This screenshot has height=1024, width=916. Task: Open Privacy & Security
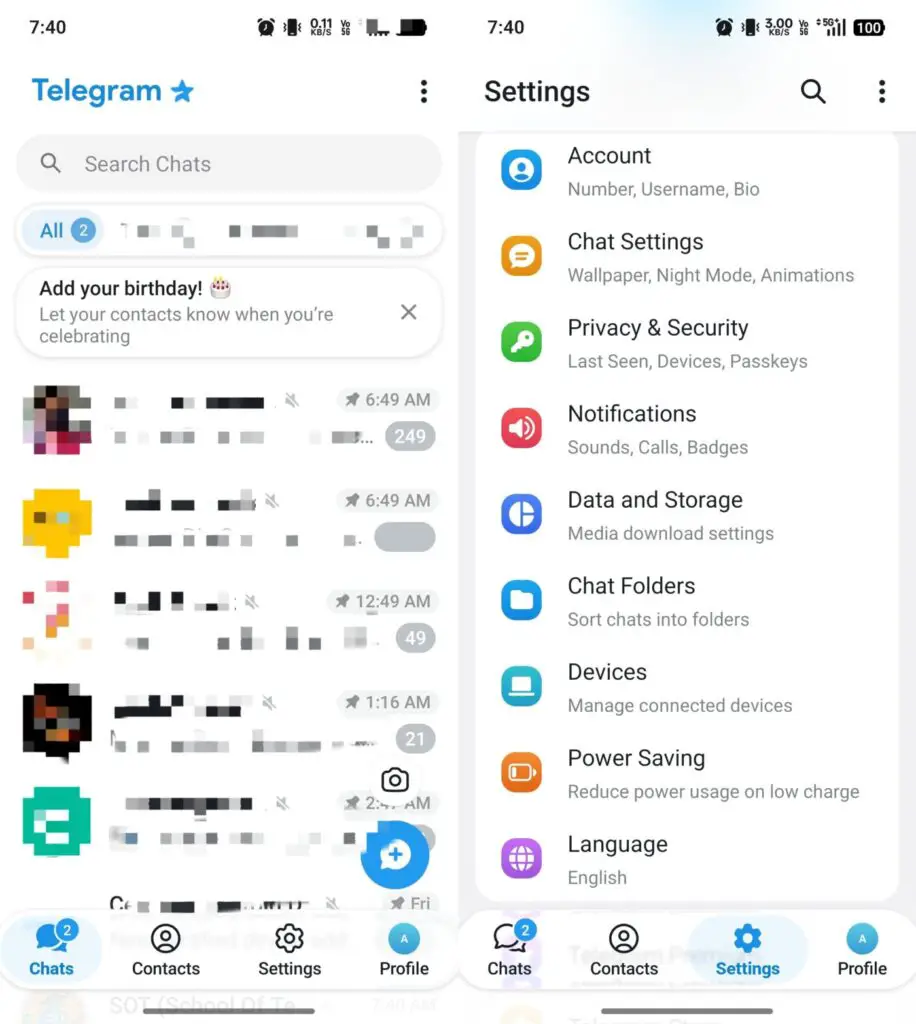[686, 343]
